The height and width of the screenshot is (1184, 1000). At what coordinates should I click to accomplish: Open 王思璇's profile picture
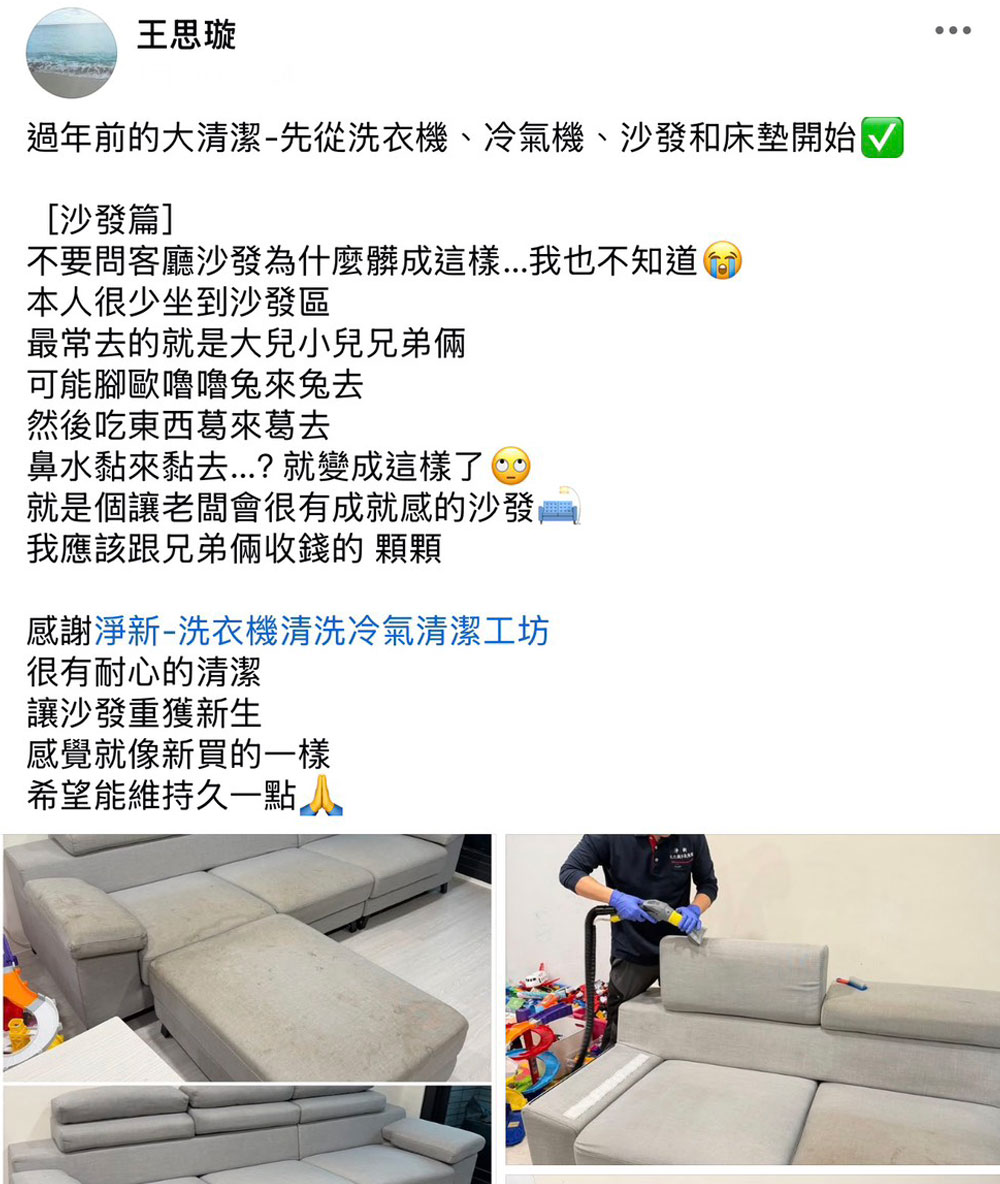pyautogui.click(x=71, y=54)
